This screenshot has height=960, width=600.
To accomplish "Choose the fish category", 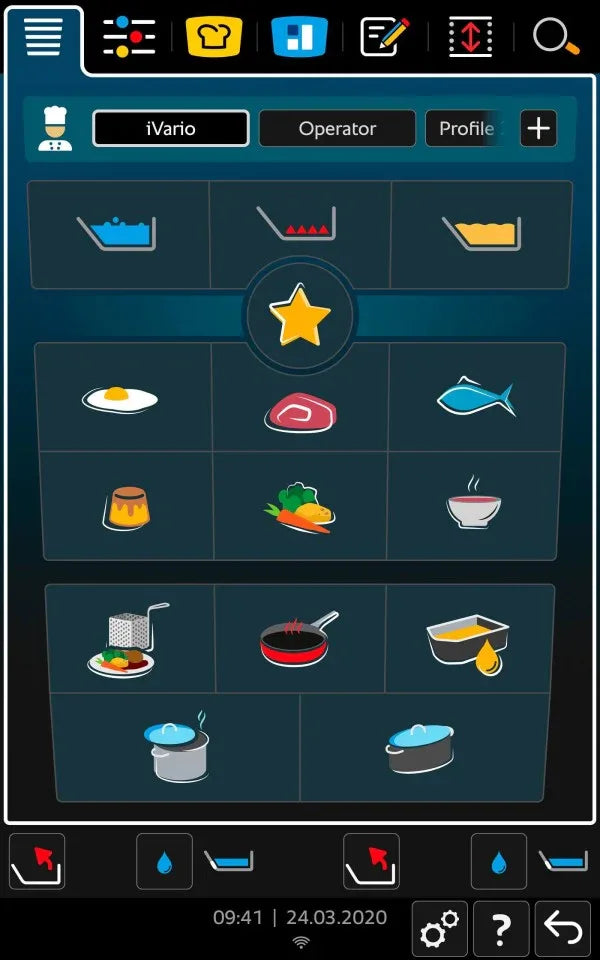I will click(x=475, y=398).
